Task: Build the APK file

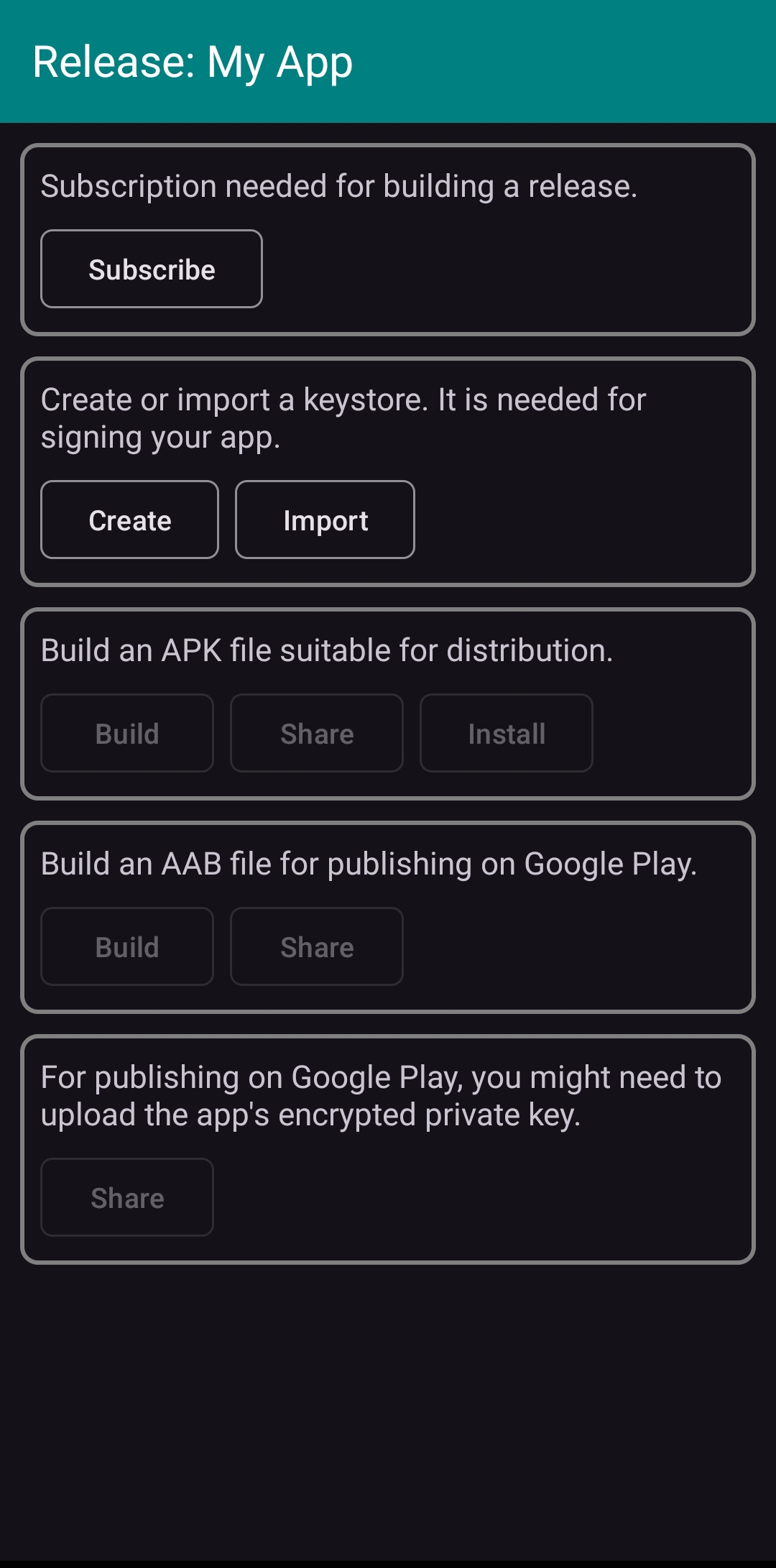Action: [x=126, y=733]
